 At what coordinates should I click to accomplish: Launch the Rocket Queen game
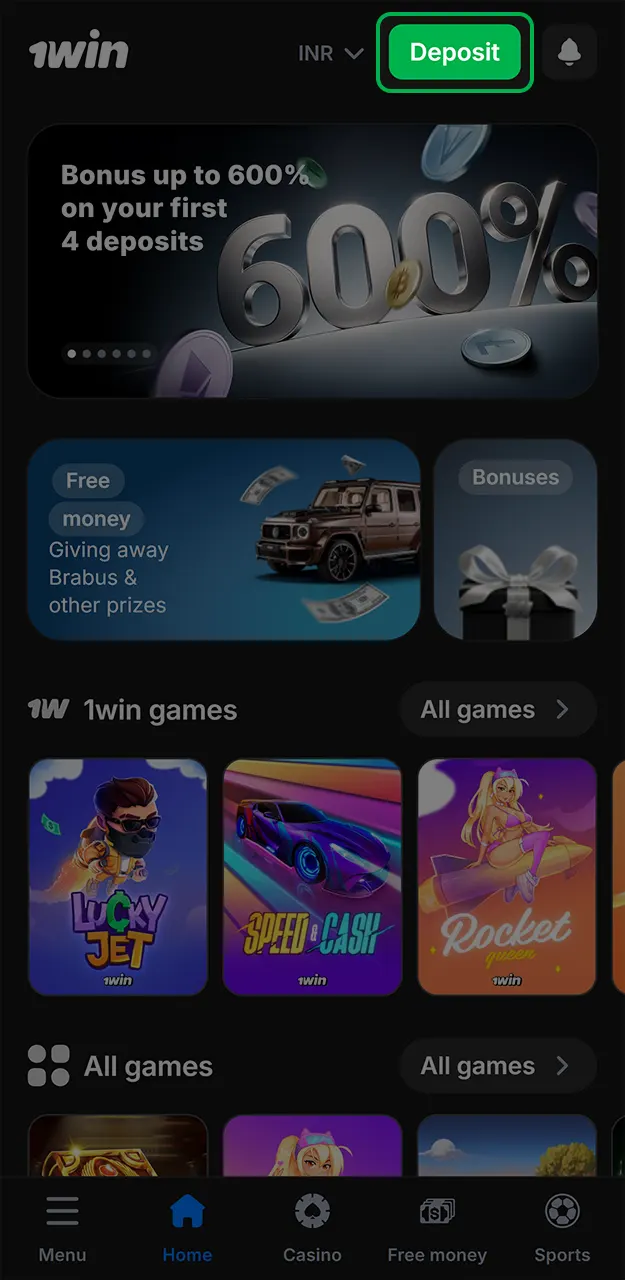507,877
